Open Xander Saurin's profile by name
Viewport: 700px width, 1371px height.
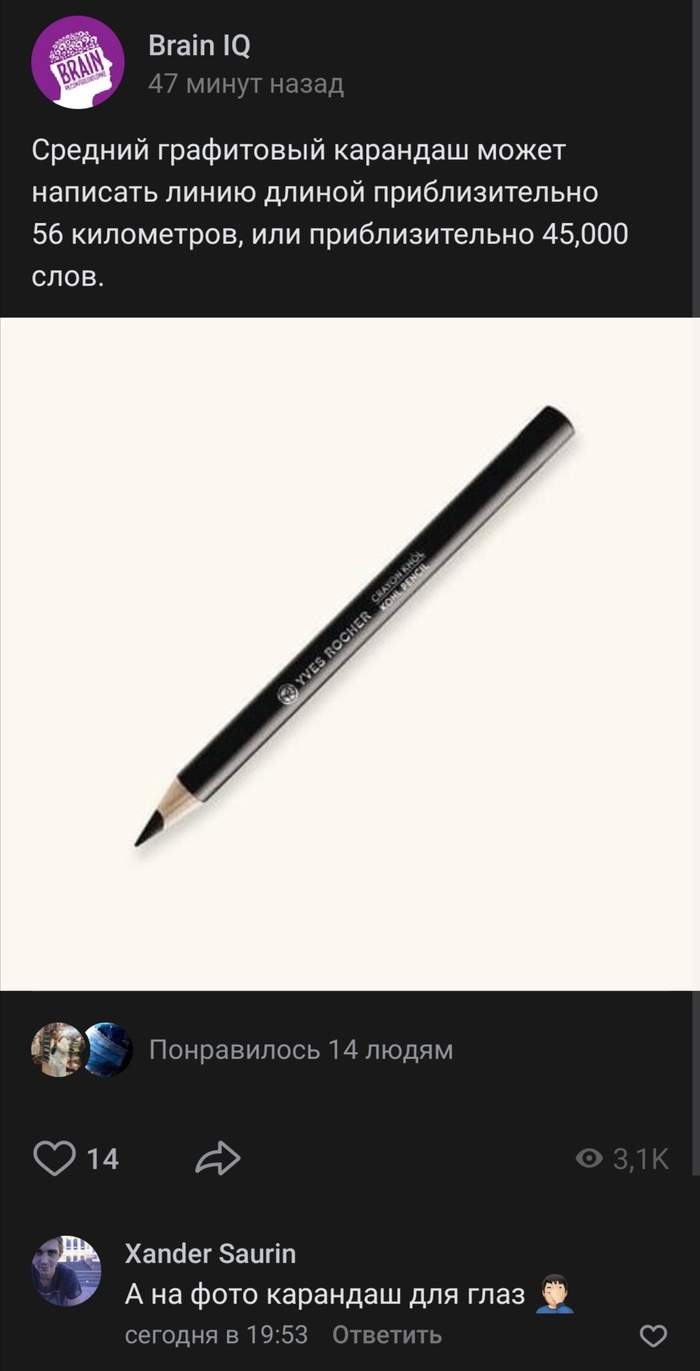click(x=210, y=1253)
